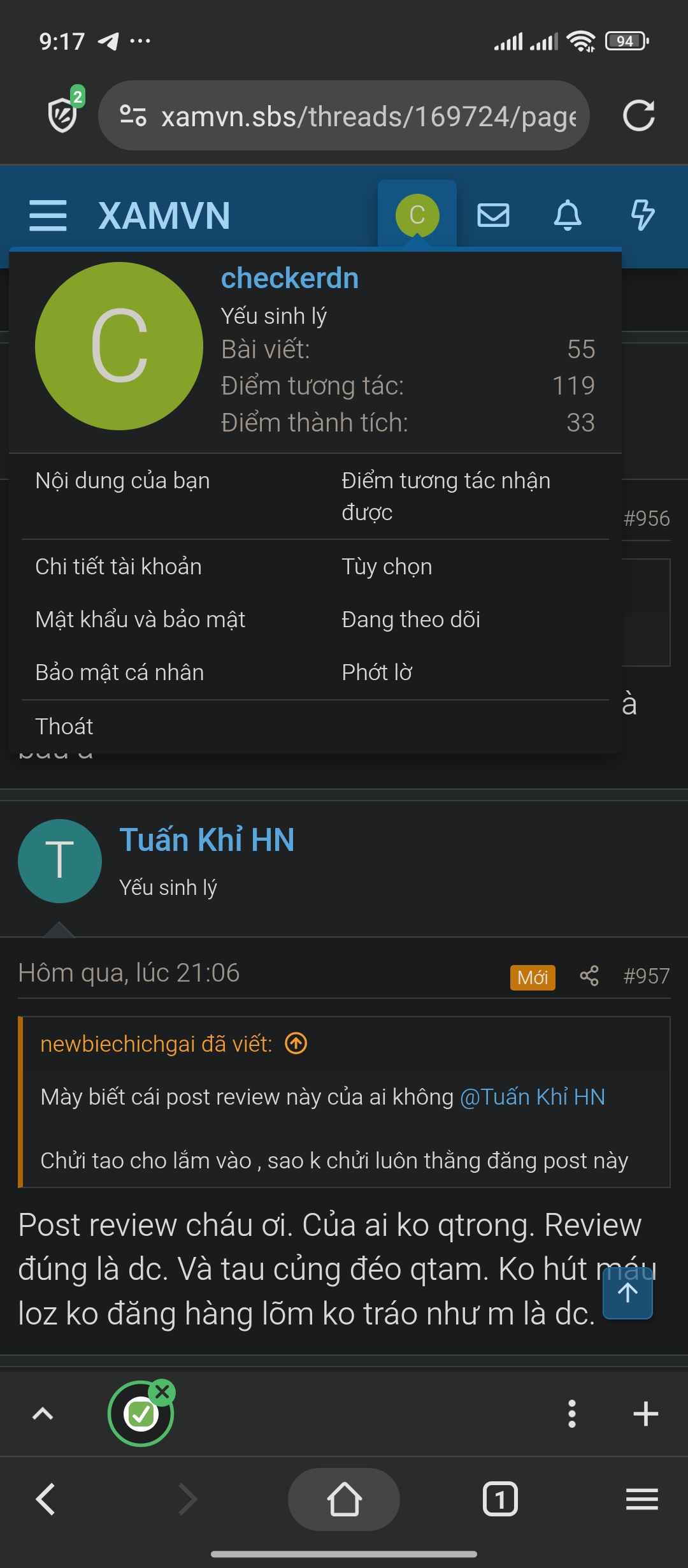Open the notifications bell

click(x=567, y=215)
